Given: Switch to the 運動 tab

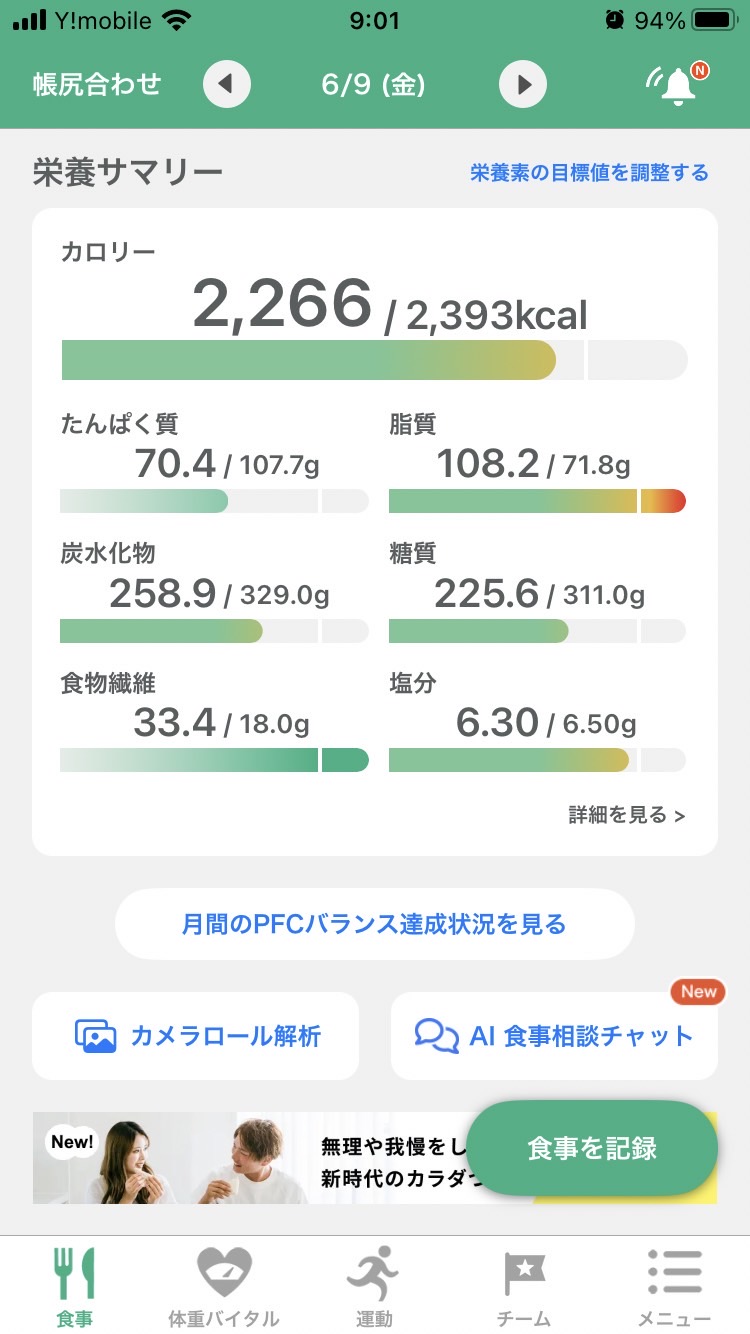Looking at the screenshot, I should (374, 1286).
